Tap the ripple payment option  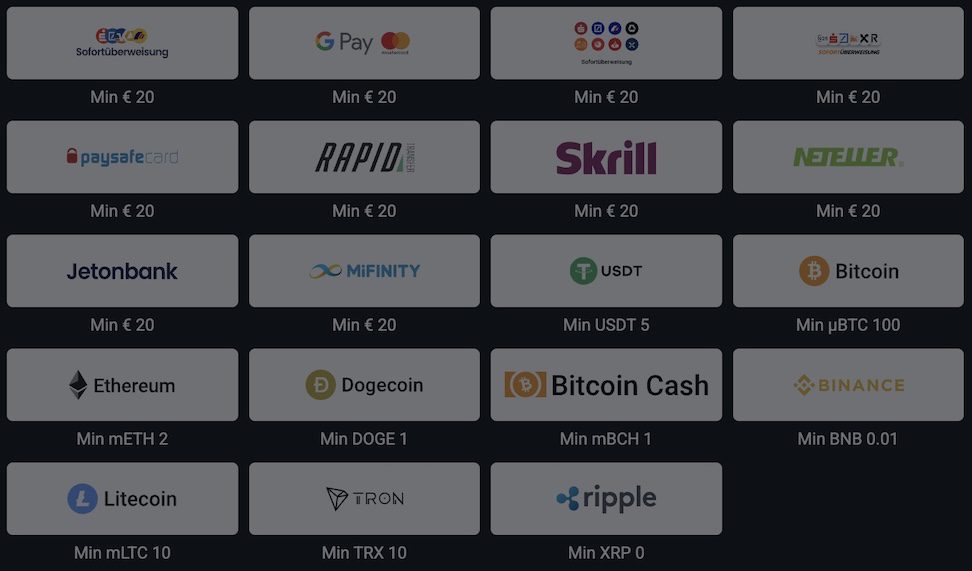click(606, 499)
